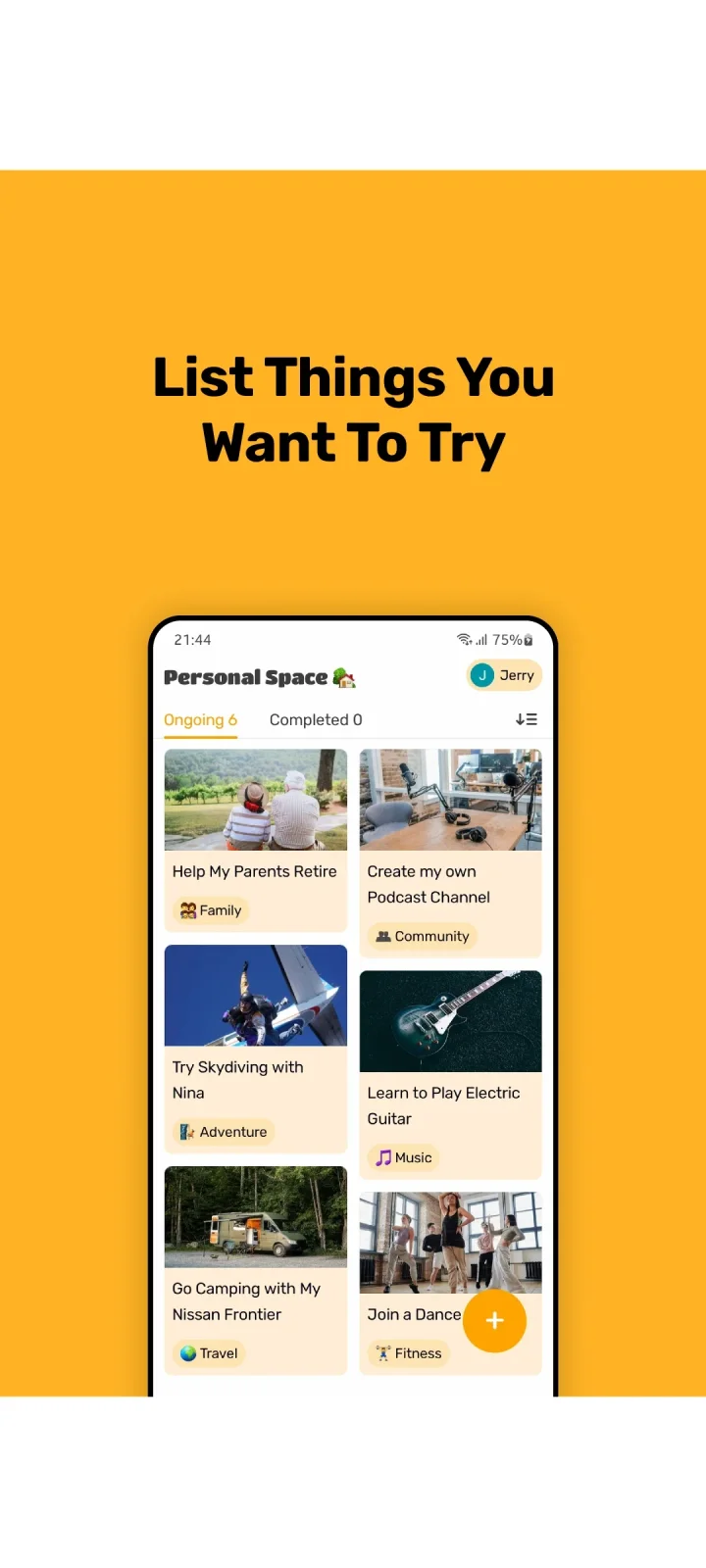Select the Adventure category tag
The image size is (706, 1568).
(x=222, y=1131)
